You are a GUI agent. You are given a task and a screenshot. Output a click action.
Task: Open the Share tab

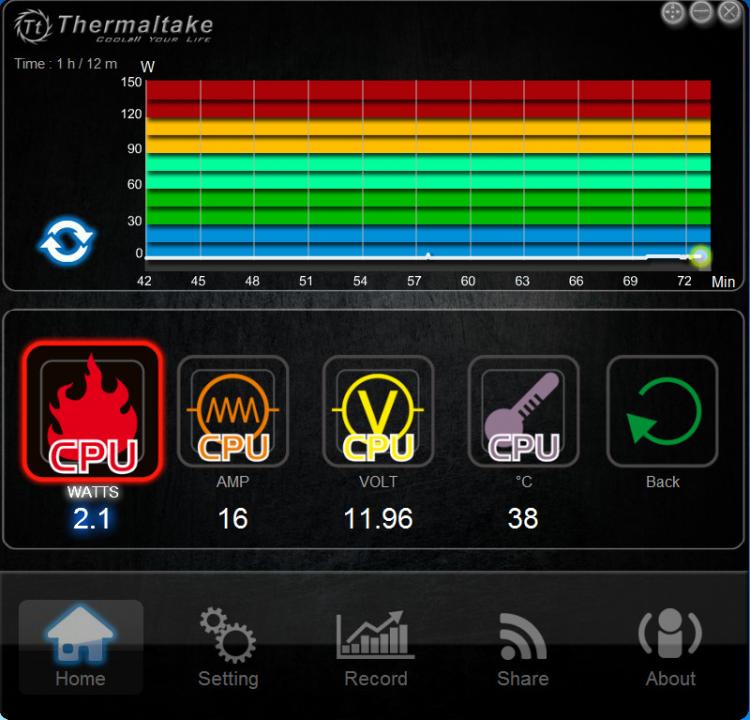(523, 647)
